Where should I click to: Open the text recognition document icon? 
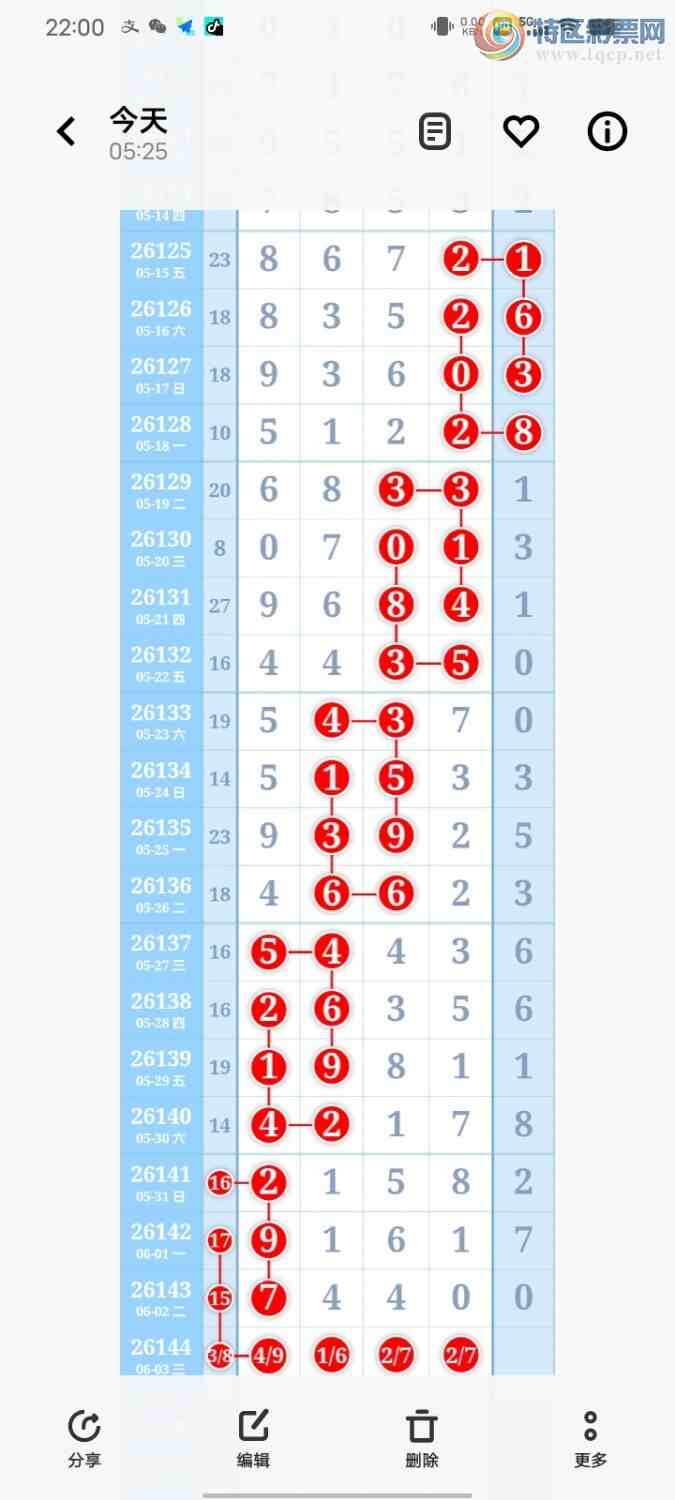point(435,131)
